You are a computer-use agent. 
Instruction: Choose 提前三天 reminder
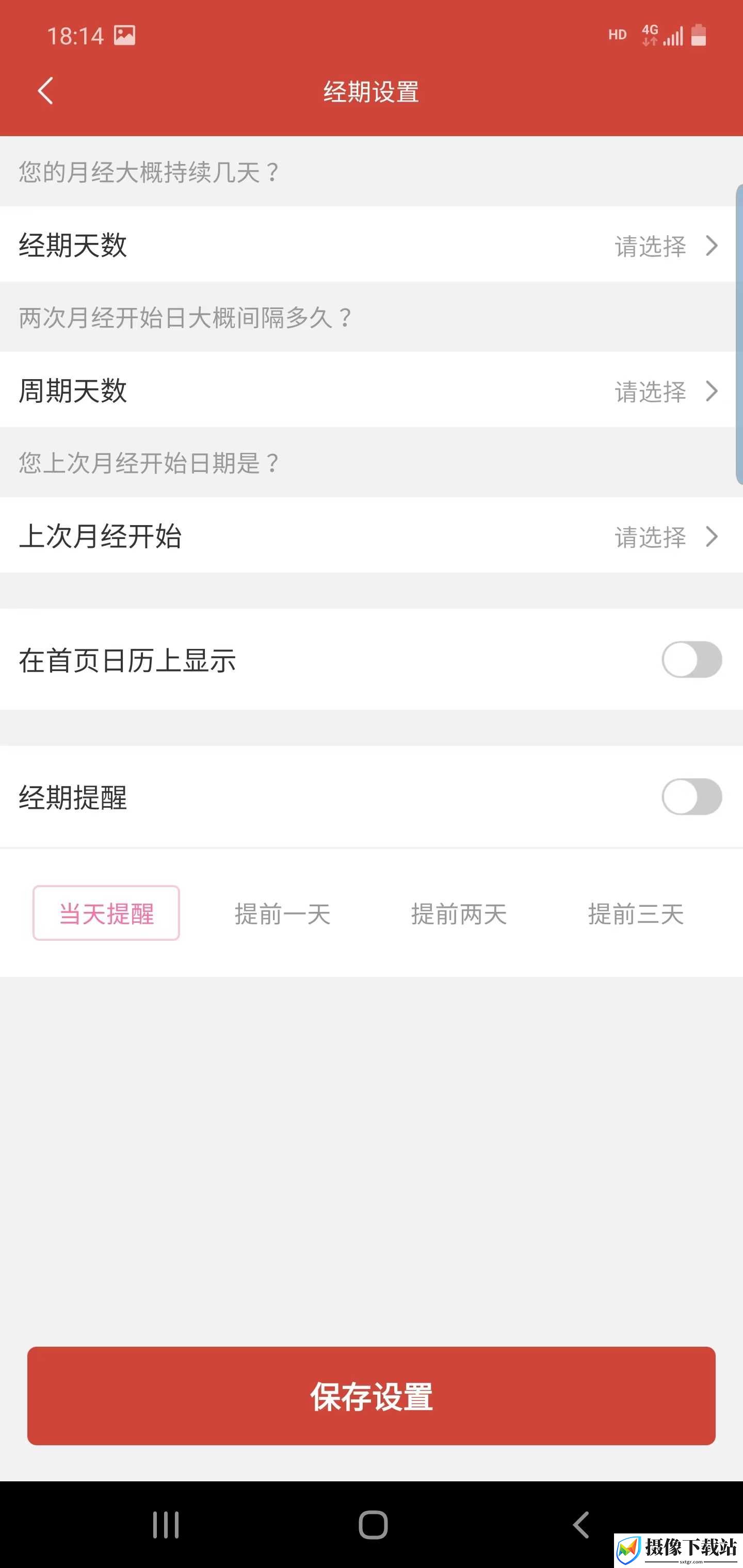point(636,913)
